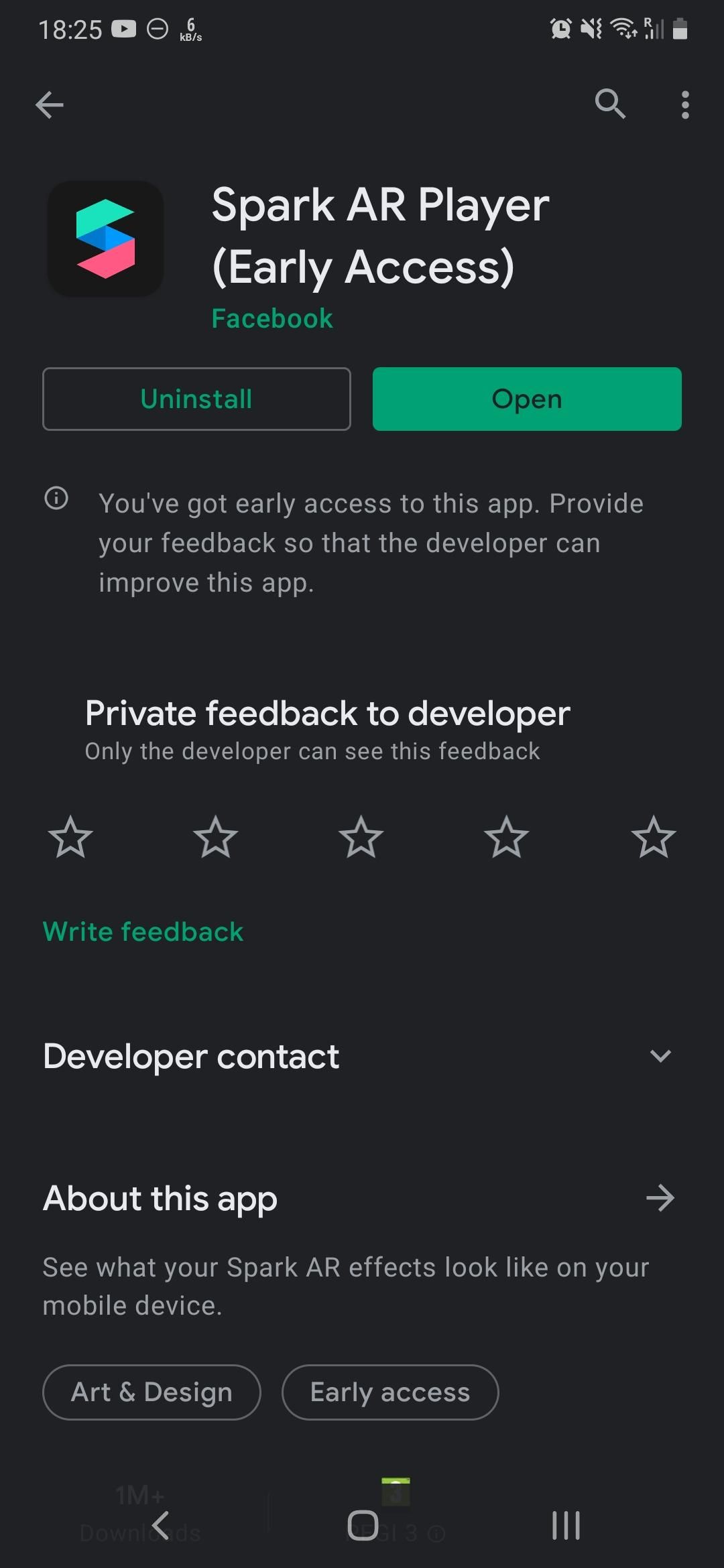This screenshot has width=724, height=1568.
Task: Open the search icon
Action: [x=610, y=104]
